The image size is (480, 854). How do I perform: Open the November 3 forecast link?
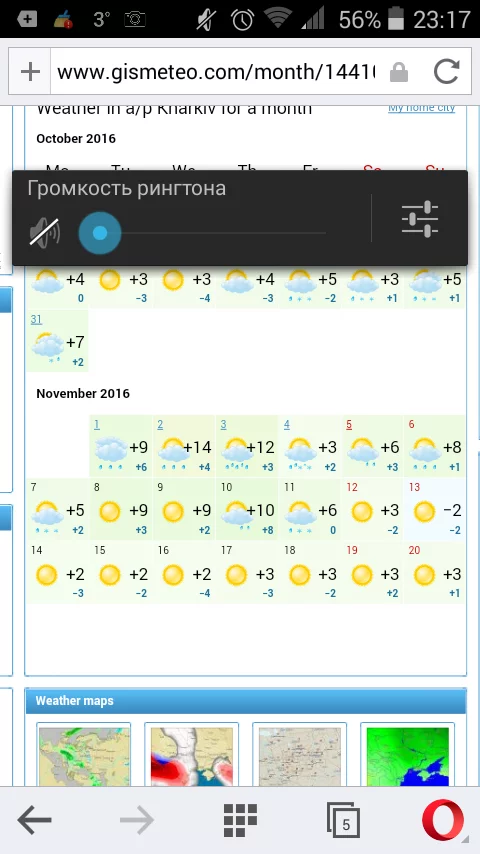pyautogui.click(x=223, y=424)
